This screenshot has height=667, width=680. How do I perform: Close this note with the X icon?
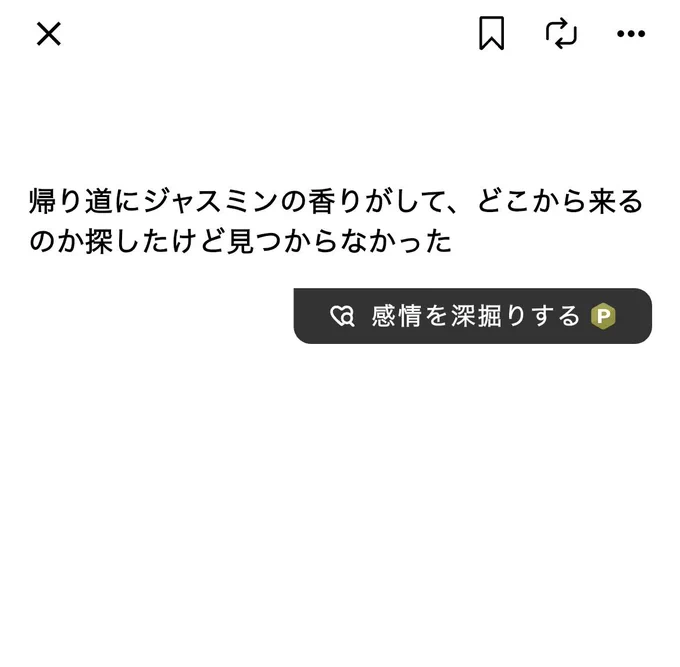(49, 34)
